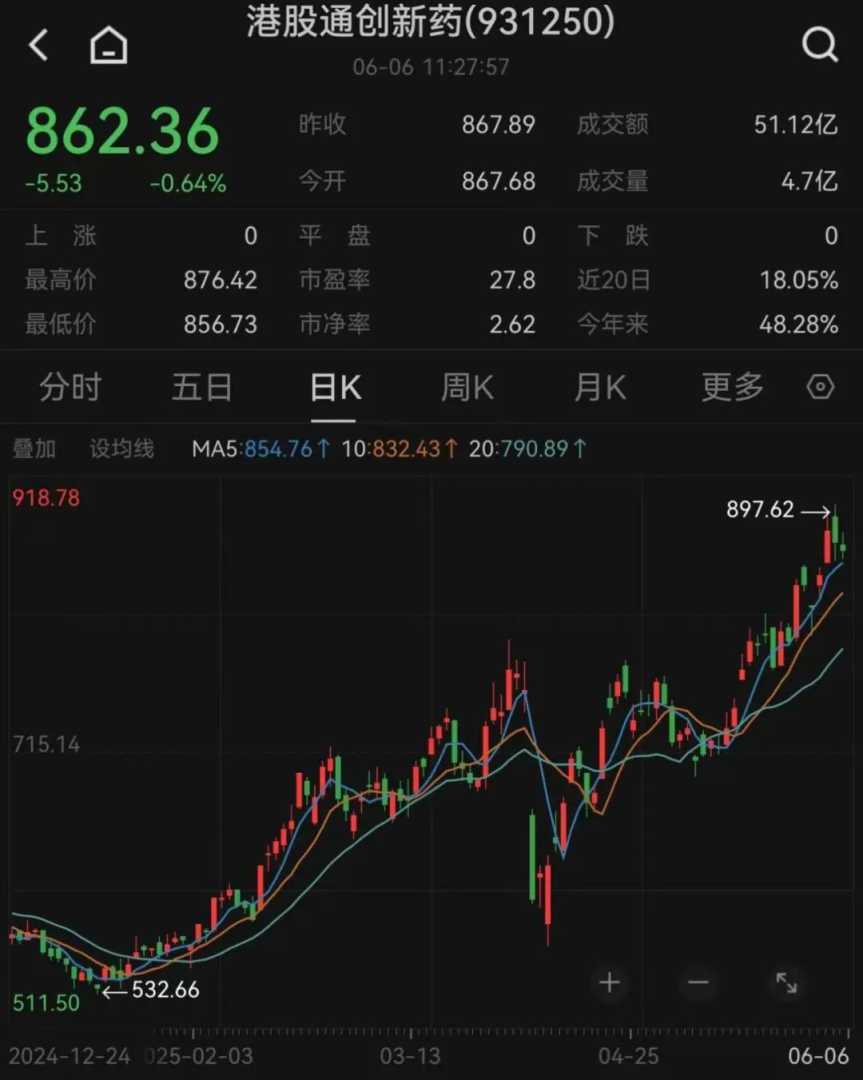Switch to the 分时 chart tab
The image size is (863, 1080).
(70, 388)
